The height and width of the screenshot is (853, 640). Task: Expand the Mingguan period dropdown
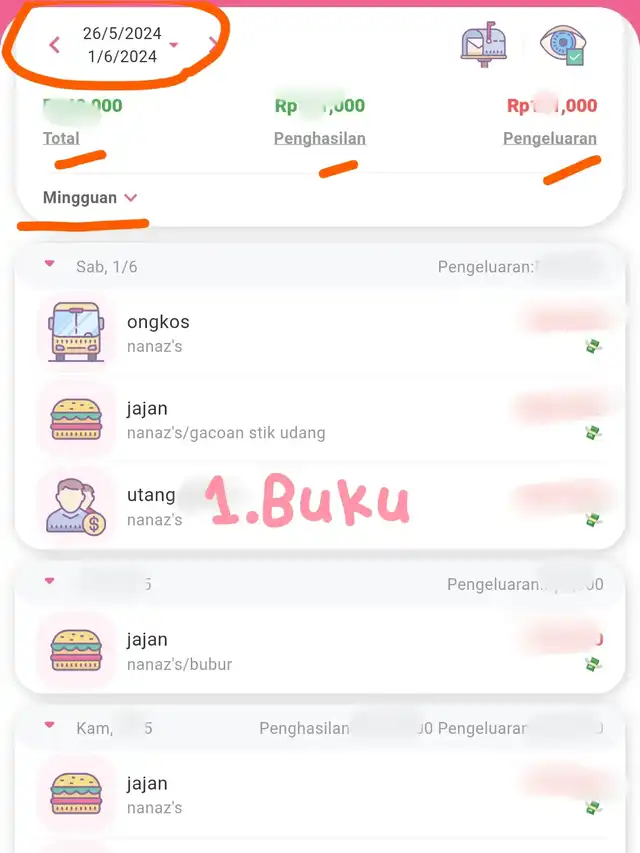(90, 198)
